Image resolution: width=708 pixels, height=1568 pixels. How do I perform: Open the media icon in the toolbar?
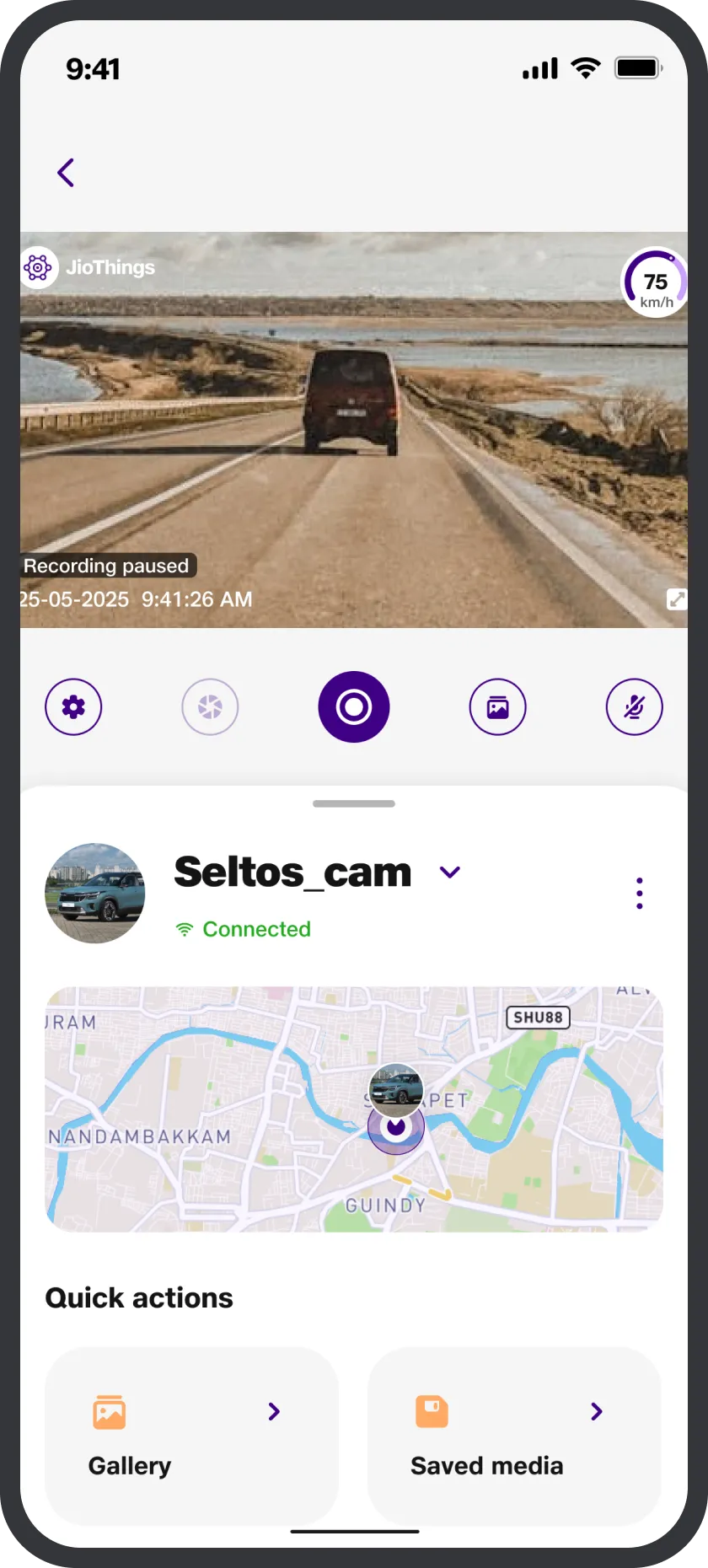point(497,706)
